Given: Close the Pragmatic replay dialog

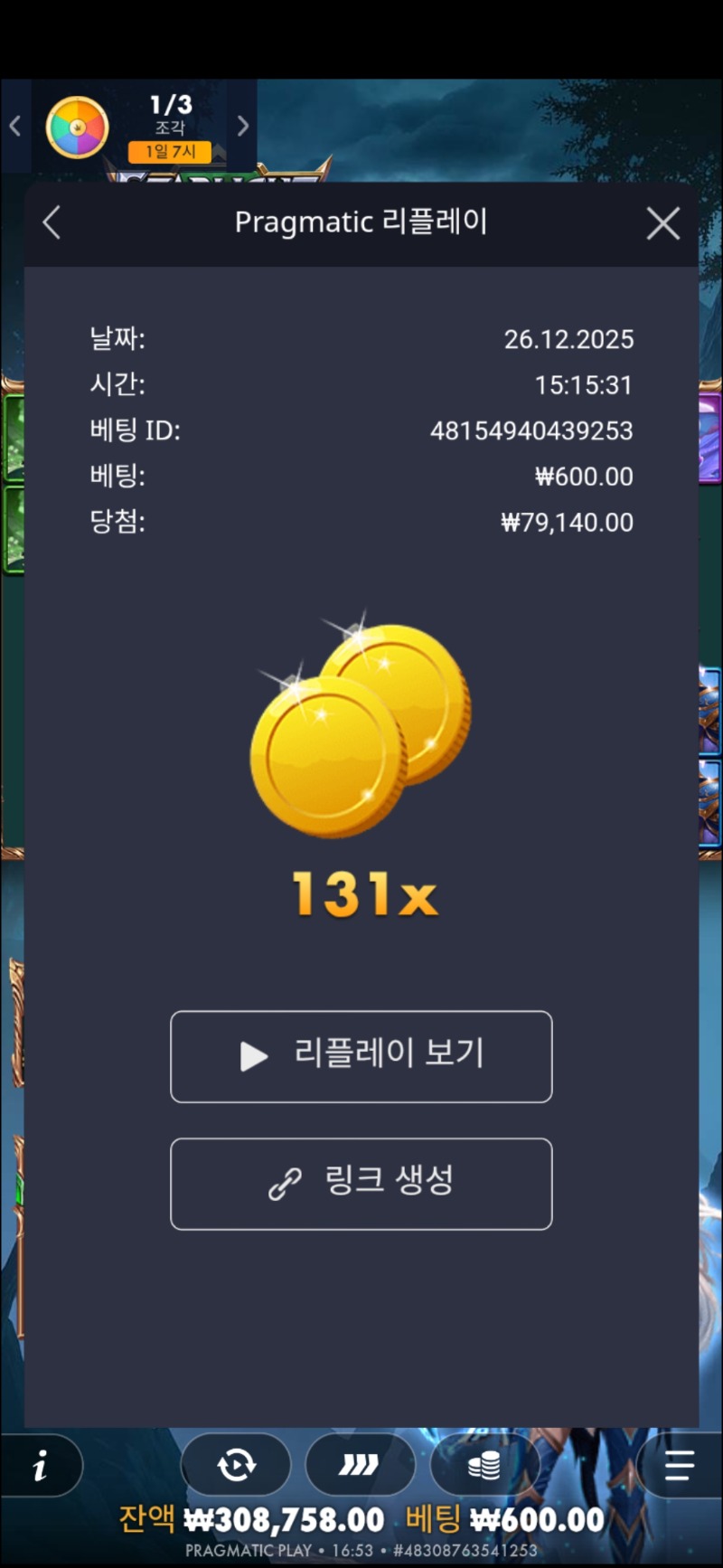Looking at the screenshot, I should pos(662,222).
